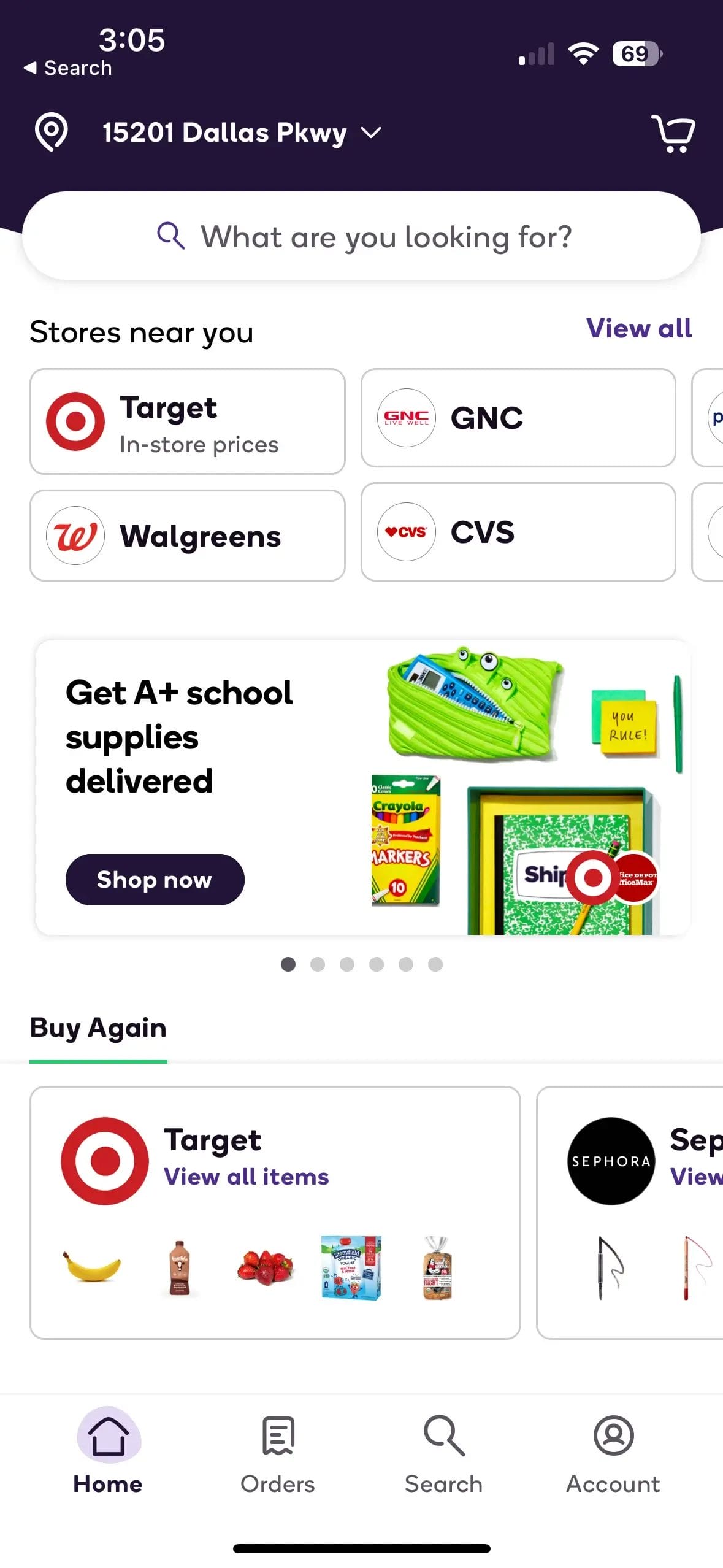Tap the Home tab

tap(108, 1454)
